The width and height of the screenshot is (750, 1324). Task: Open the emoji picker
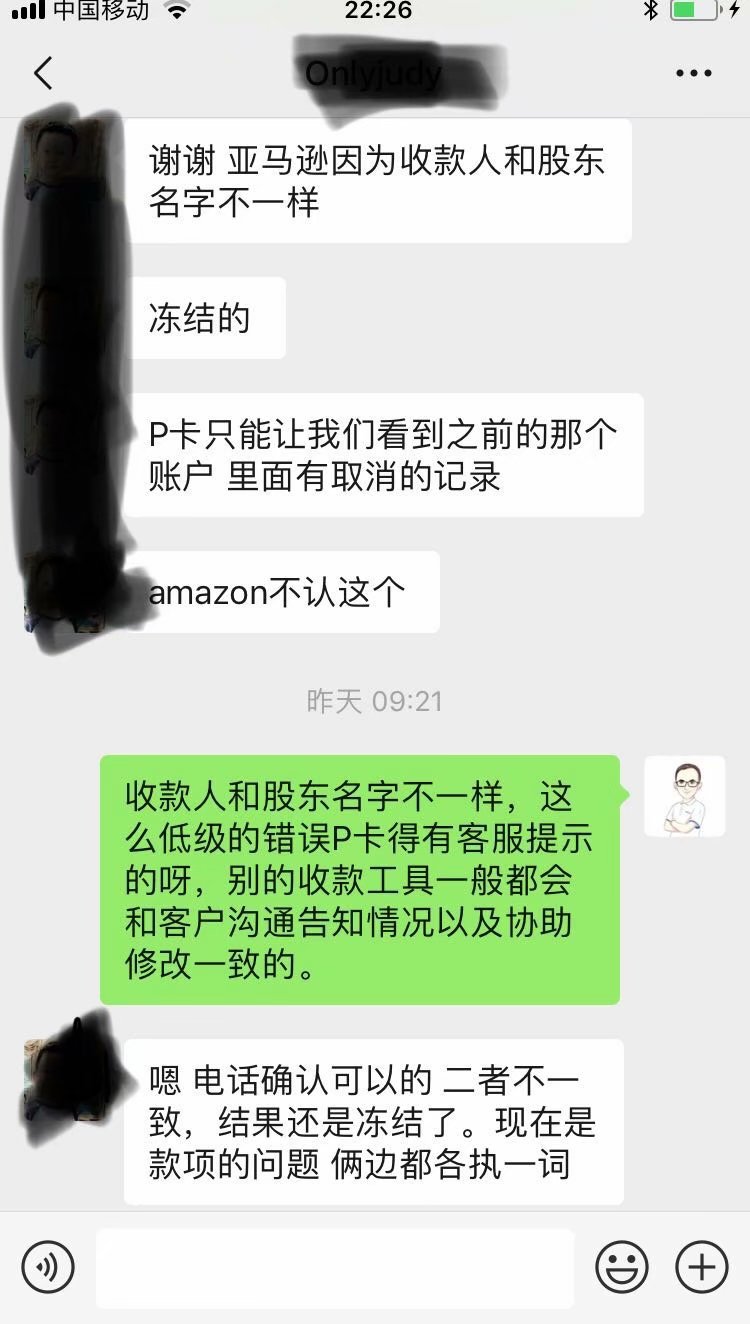click(622, 1267)
